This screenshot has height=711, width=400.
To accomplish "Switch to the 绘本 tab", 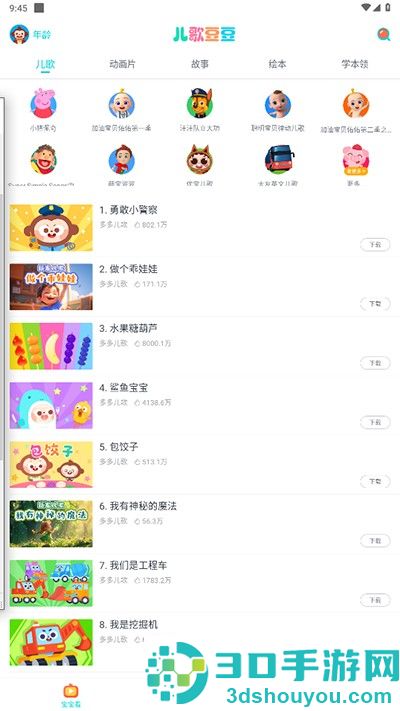I will pos(277,64).
